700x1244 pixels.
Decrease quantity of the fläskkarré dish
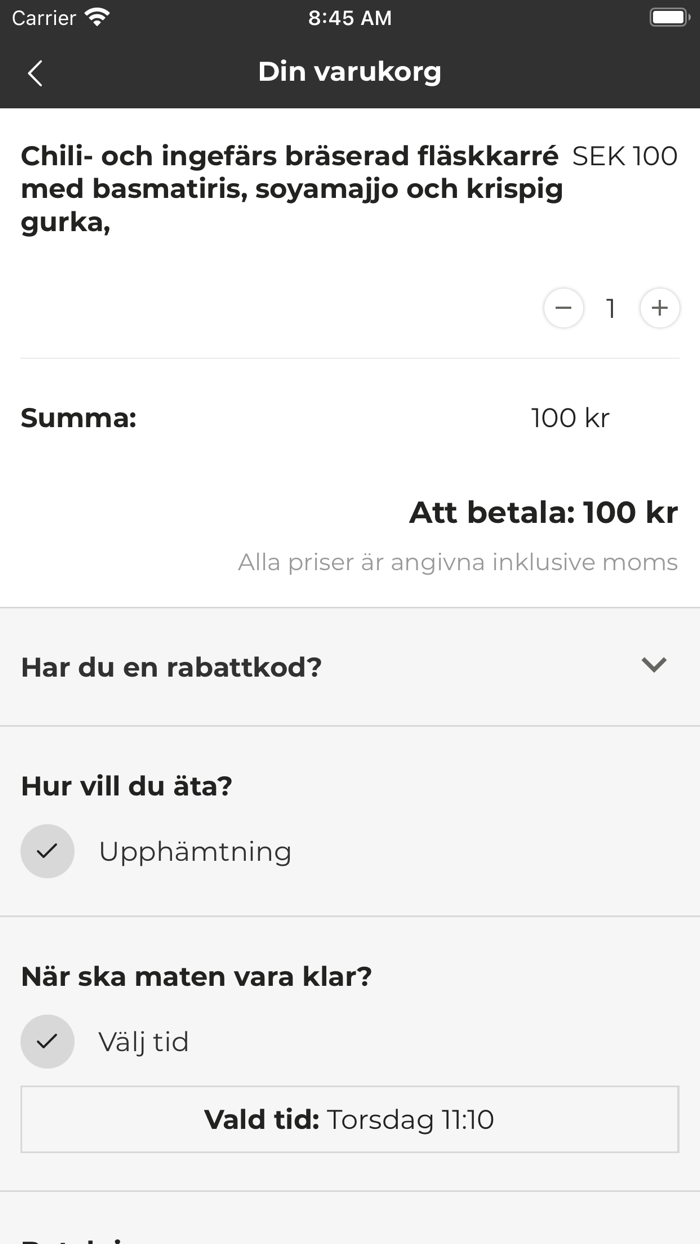click(x=563, y=309)
